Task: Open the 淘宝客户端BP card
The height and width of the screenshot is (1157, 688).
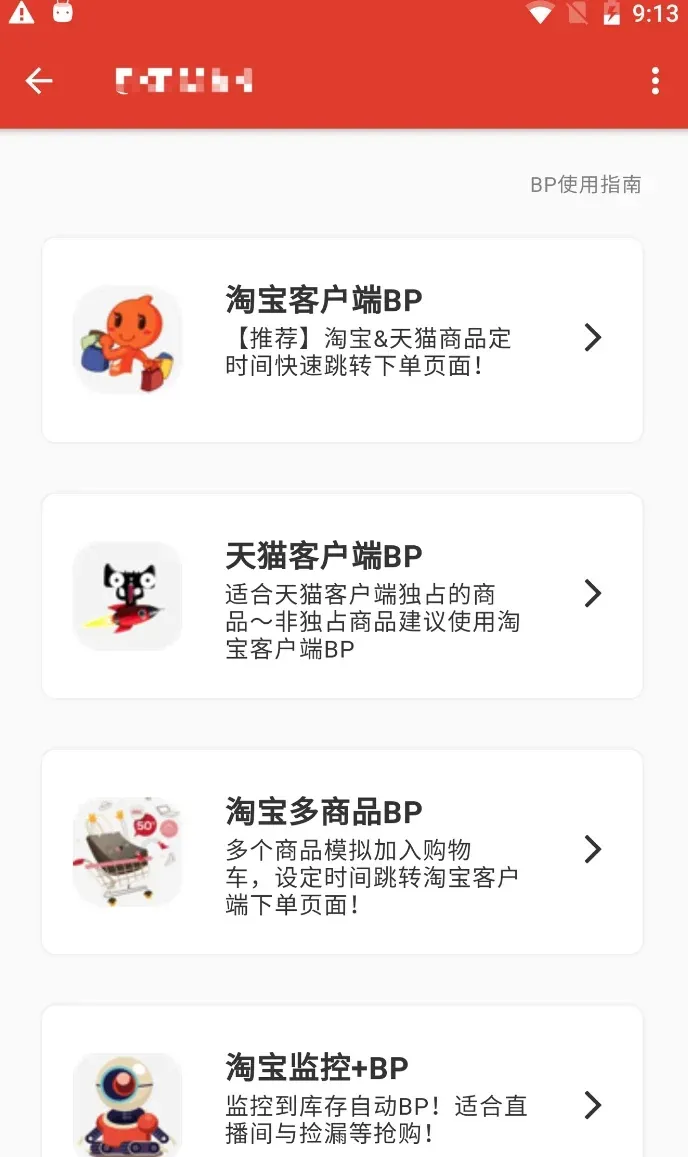Action: tap(343, 340)
